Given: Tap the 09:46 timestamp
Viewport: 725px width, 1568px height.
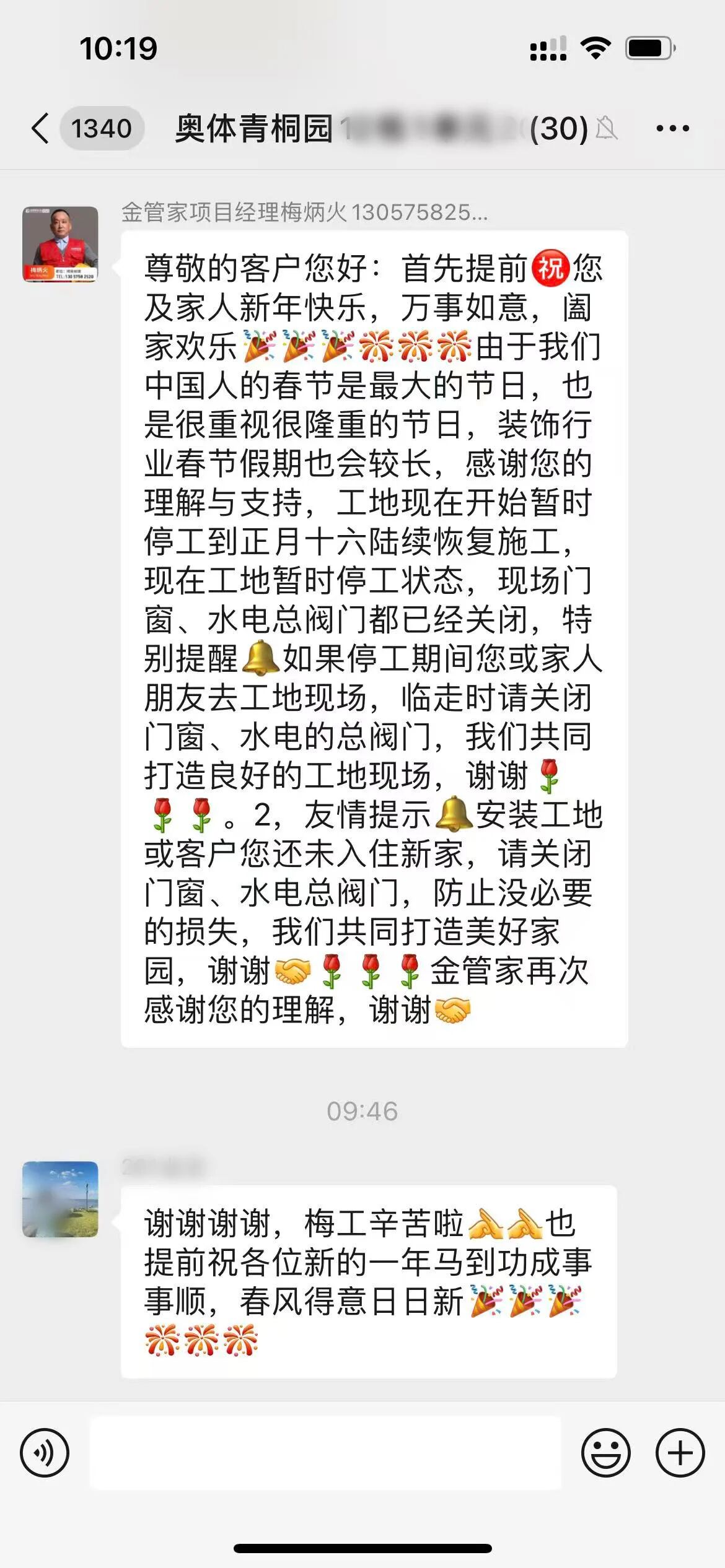Looking at the screenshot, I should (361, 1110).
